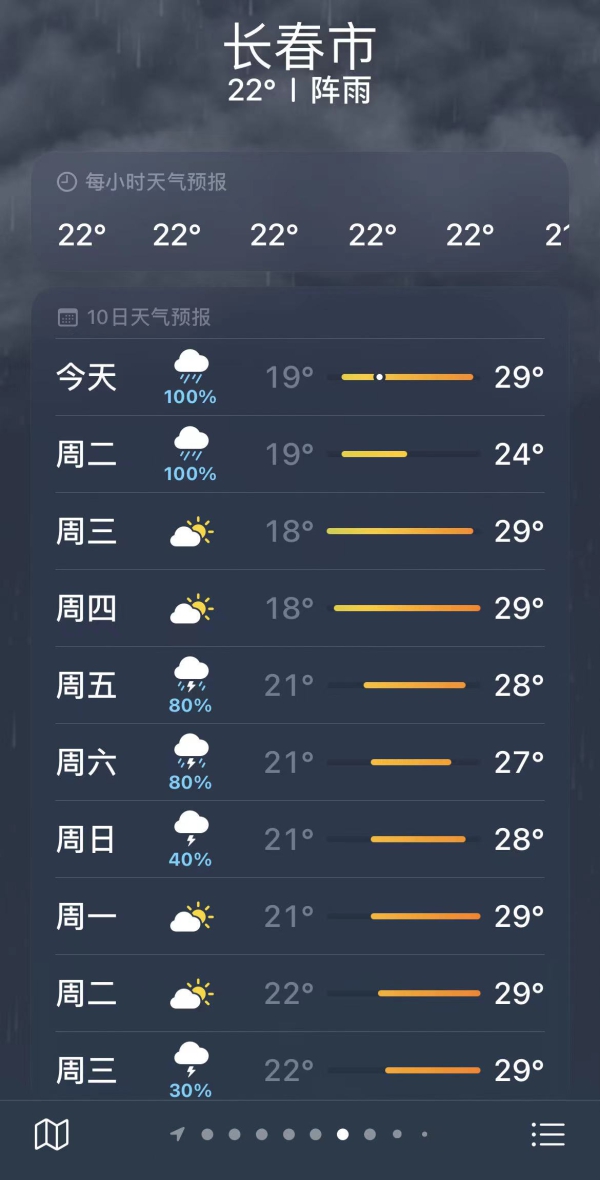Open the city list icon
Image resolution: width=600 pixels, height=1180 pixels.
pyautogui.click(x=548, y=1134)
